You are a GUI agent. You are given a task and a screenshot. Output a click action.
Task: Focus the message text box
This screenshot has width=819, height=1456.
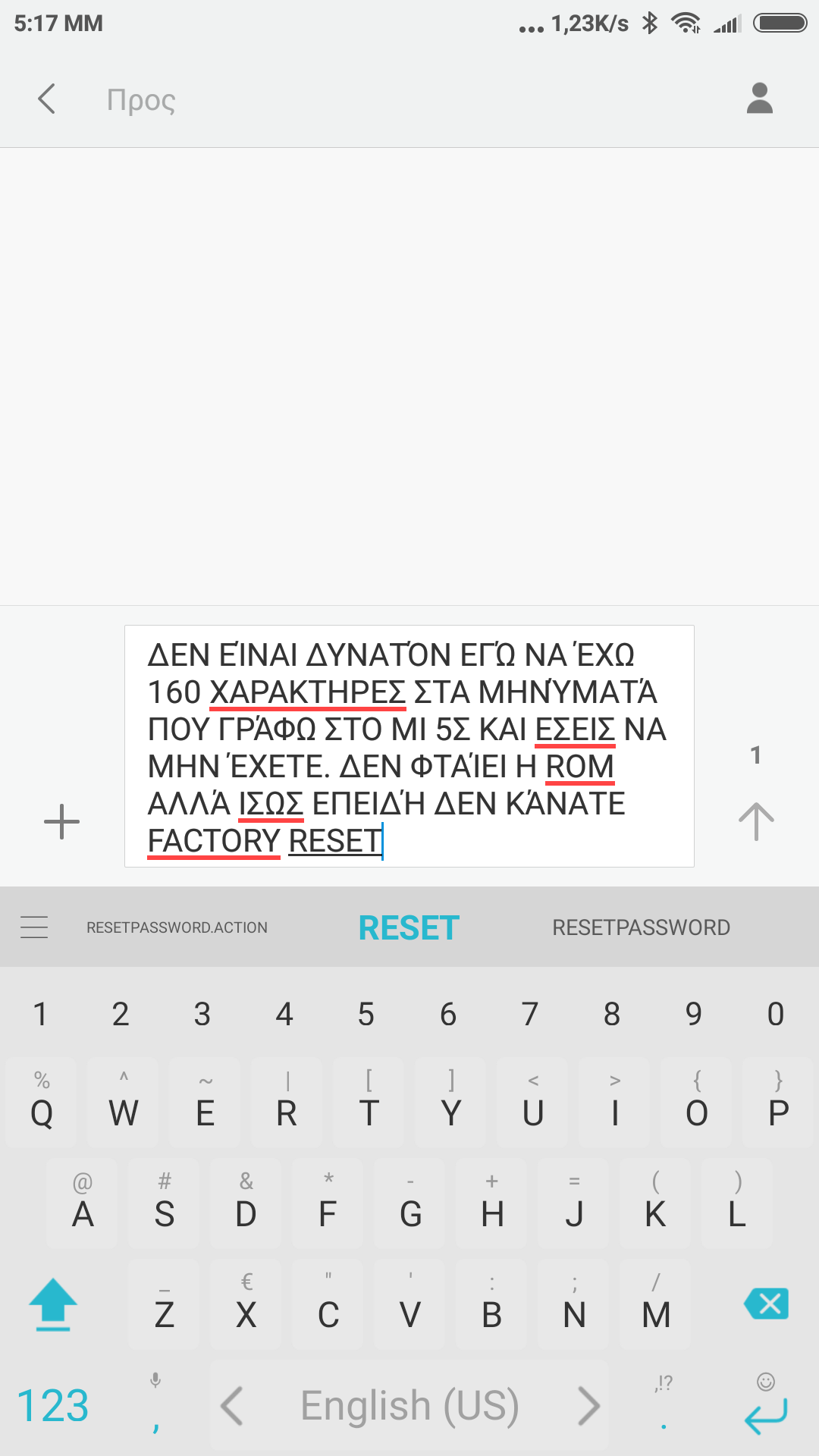tap(409, 746)
